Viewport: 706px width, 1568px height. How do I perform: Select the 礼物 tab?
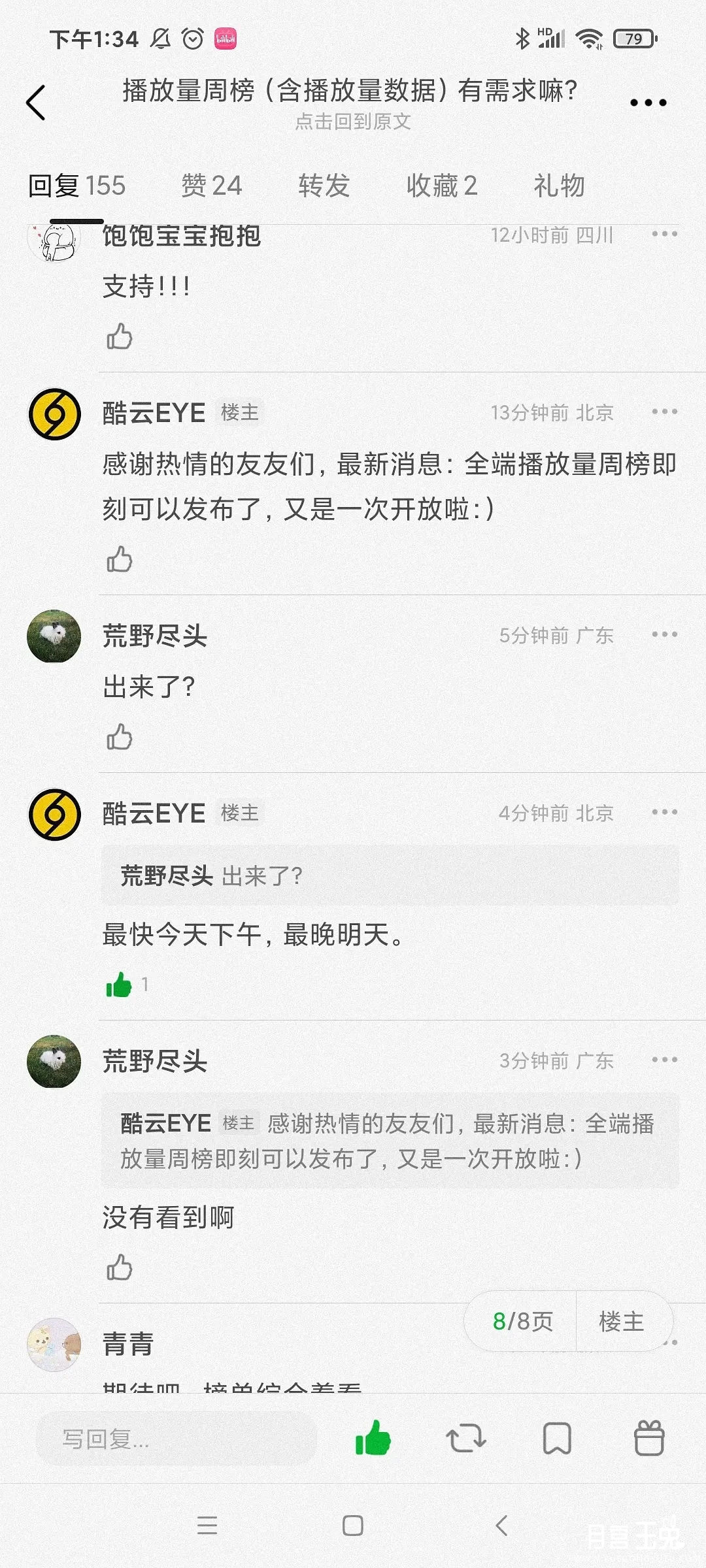point(559,186)
